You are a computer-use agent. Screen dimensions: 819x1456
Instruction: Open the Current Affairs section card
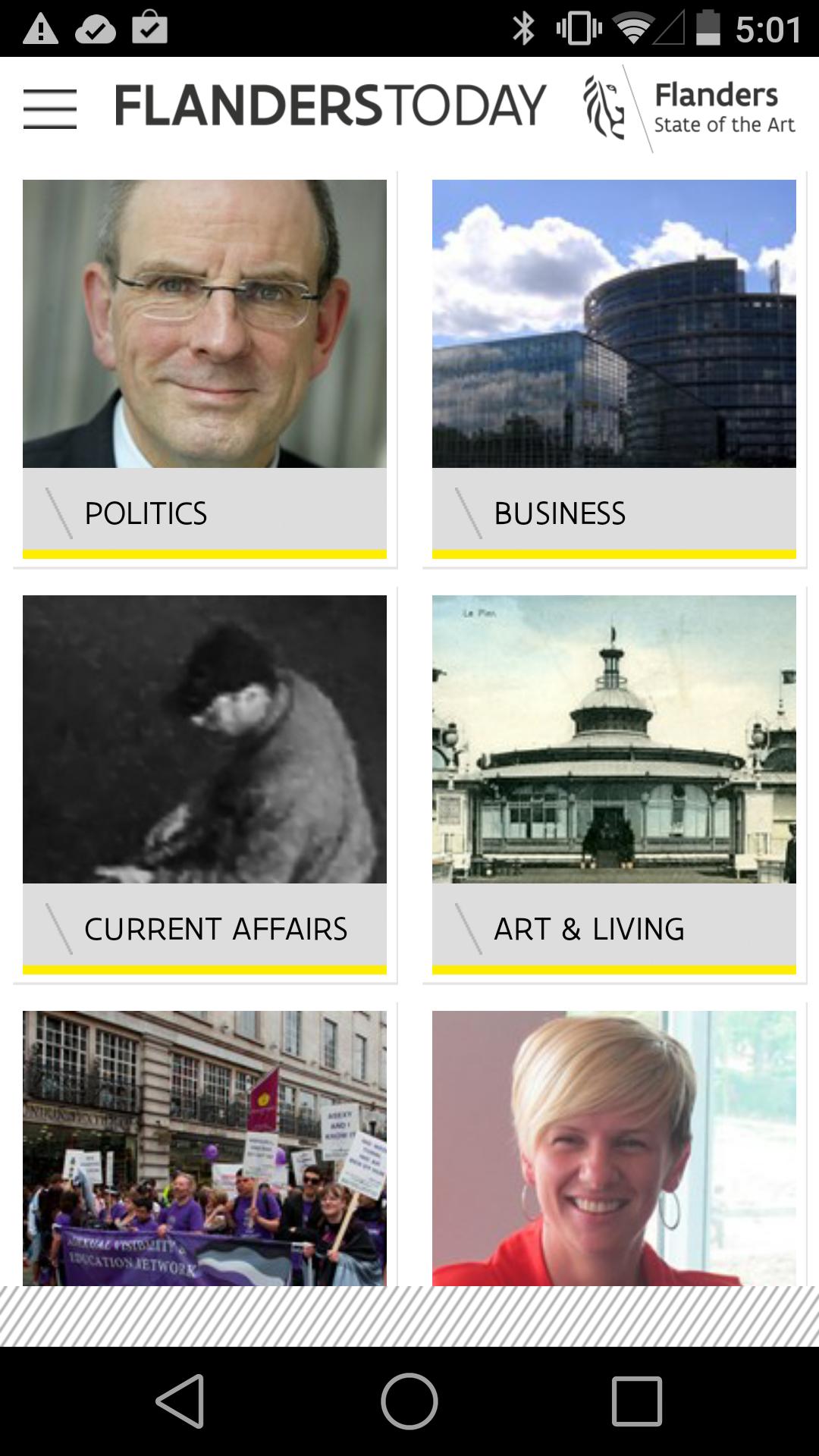click(x=205, y=784)
